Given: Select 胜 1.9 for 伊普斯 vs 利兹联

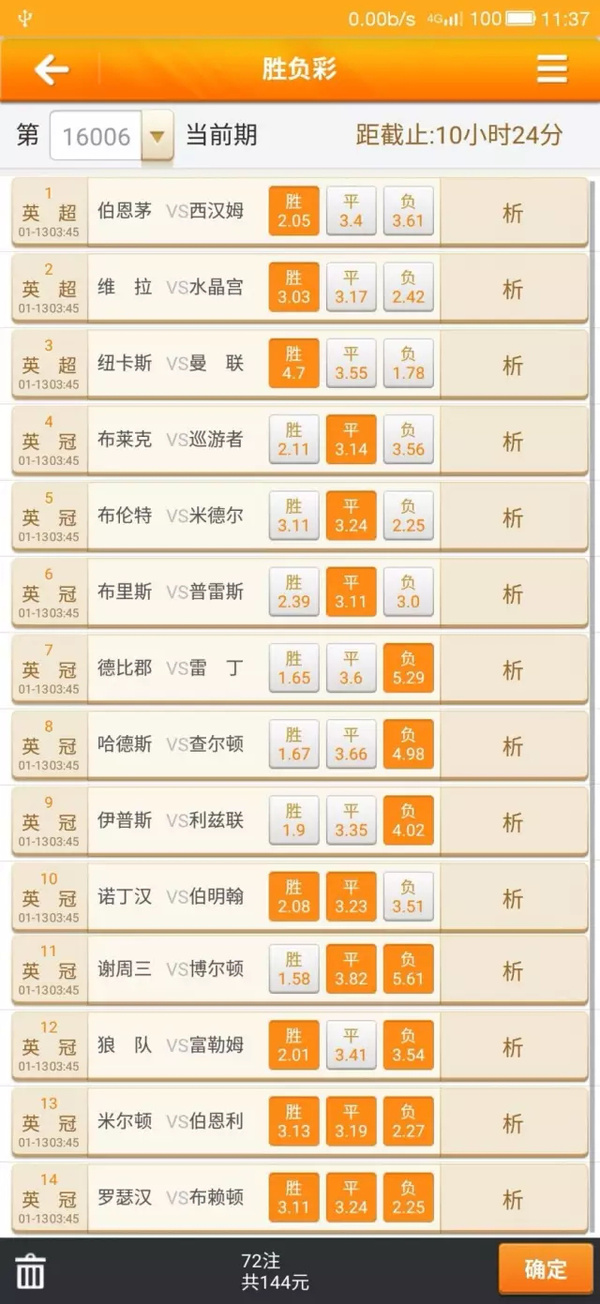Looking at the screenshot, I should pyautogui.click(x=294, y=820).
